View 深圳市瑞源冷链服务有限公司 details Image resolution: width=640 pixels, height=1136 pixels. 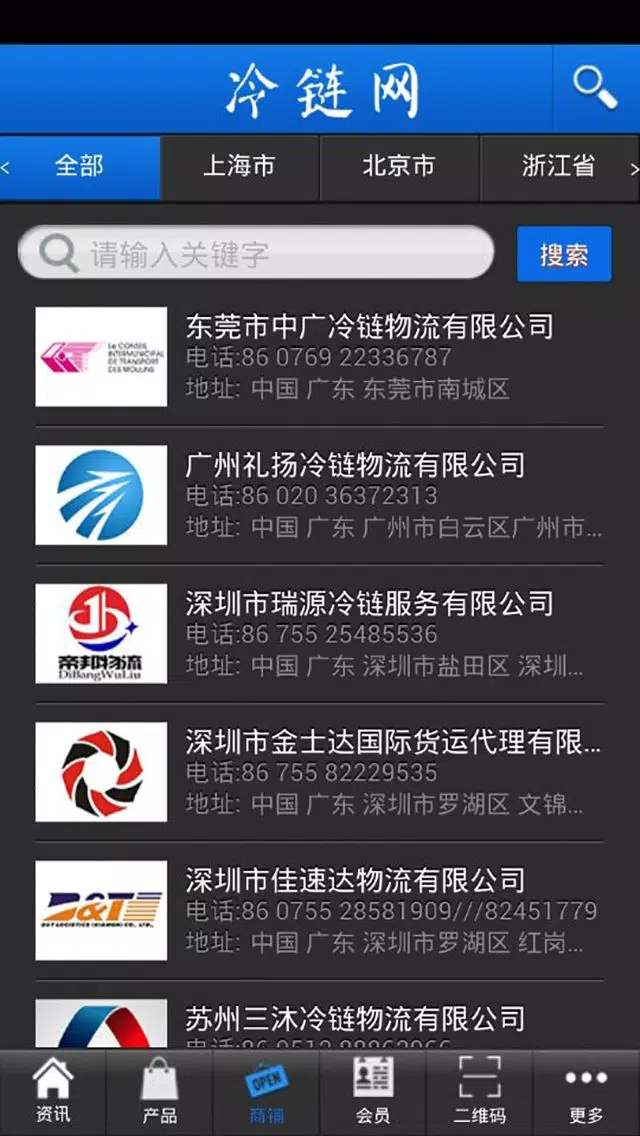point(319,634)
